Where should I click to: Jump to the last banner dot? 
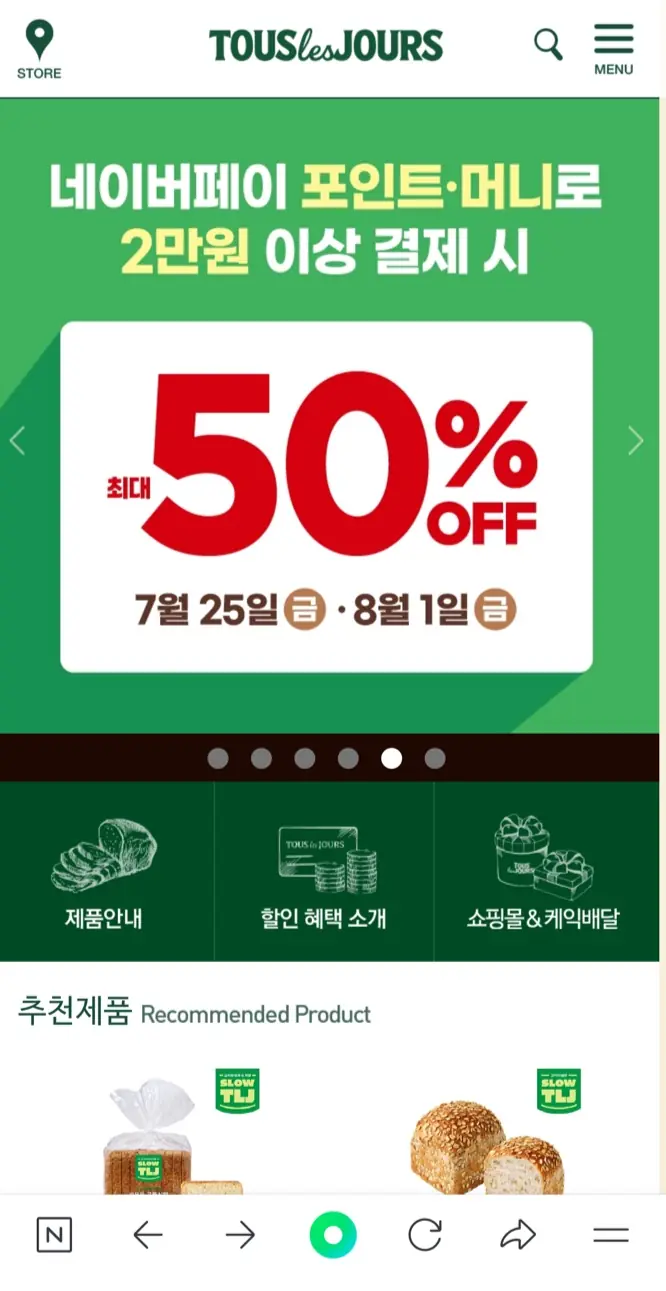[435, 759]
